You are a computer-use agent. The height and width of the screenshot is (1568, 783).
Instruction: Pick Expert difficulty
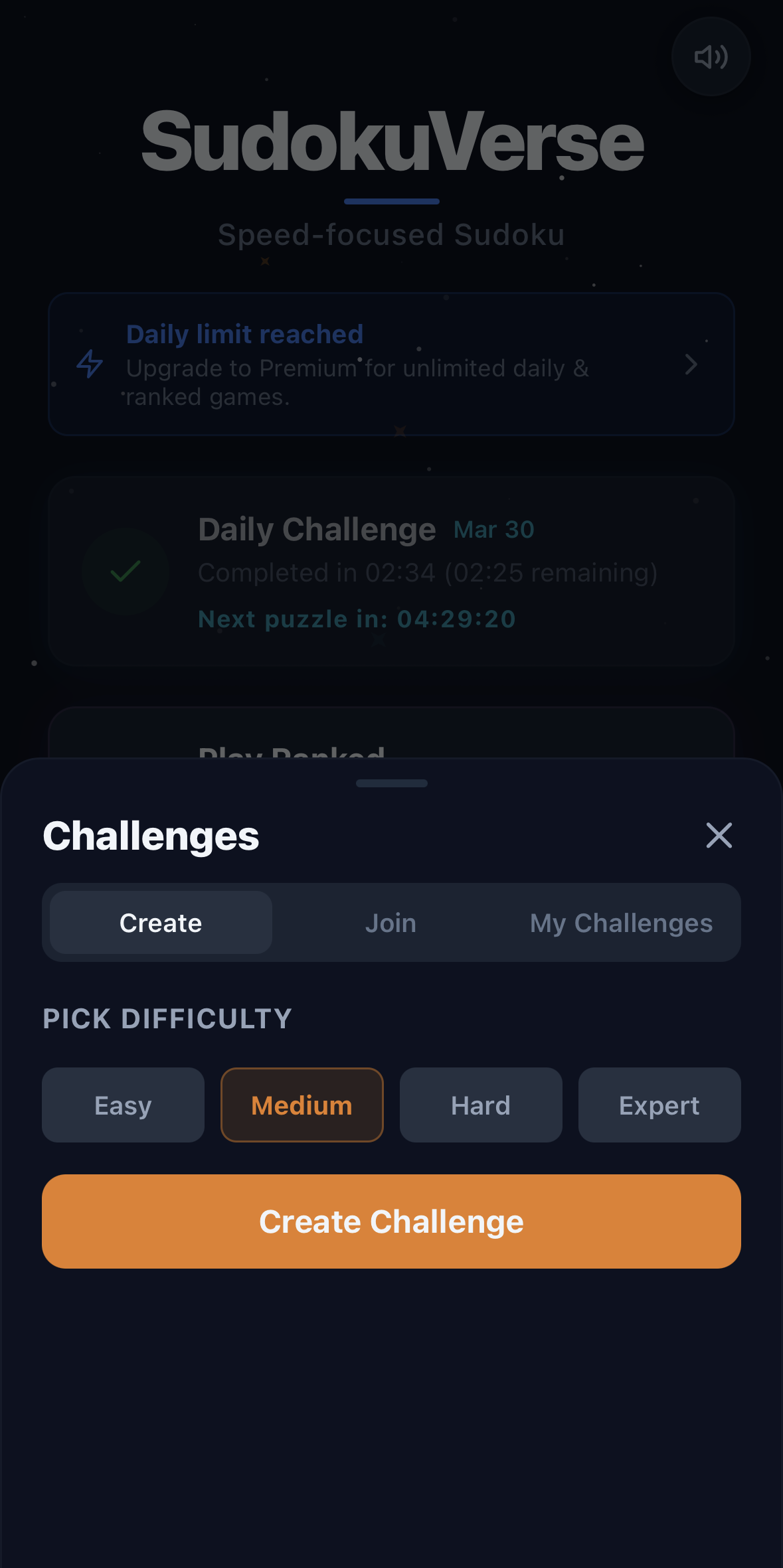pos(659,1105)
